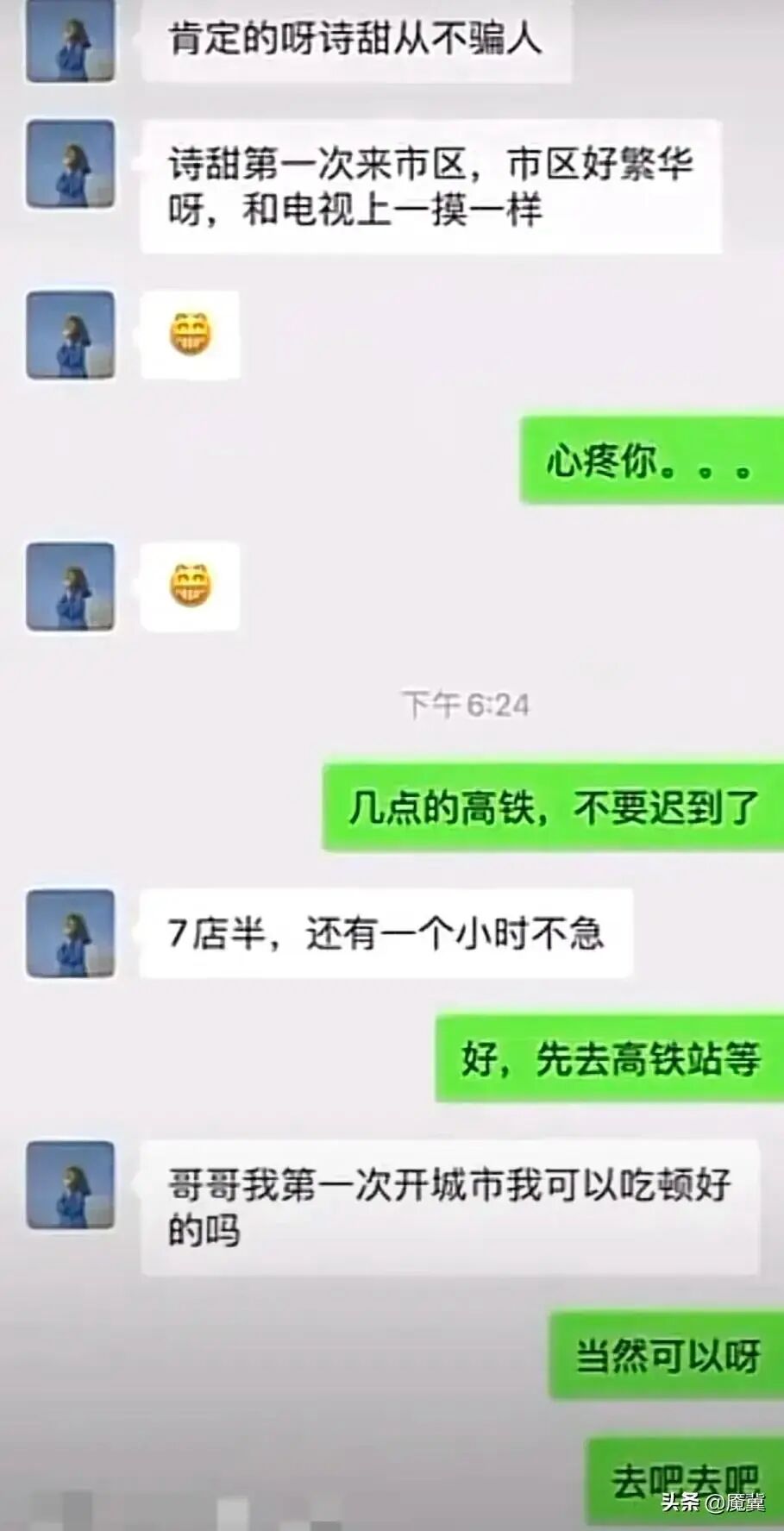Select the timestamp 下午6:24
The height and width of the screenshot is (1531, 784).
tap(466, 703)
